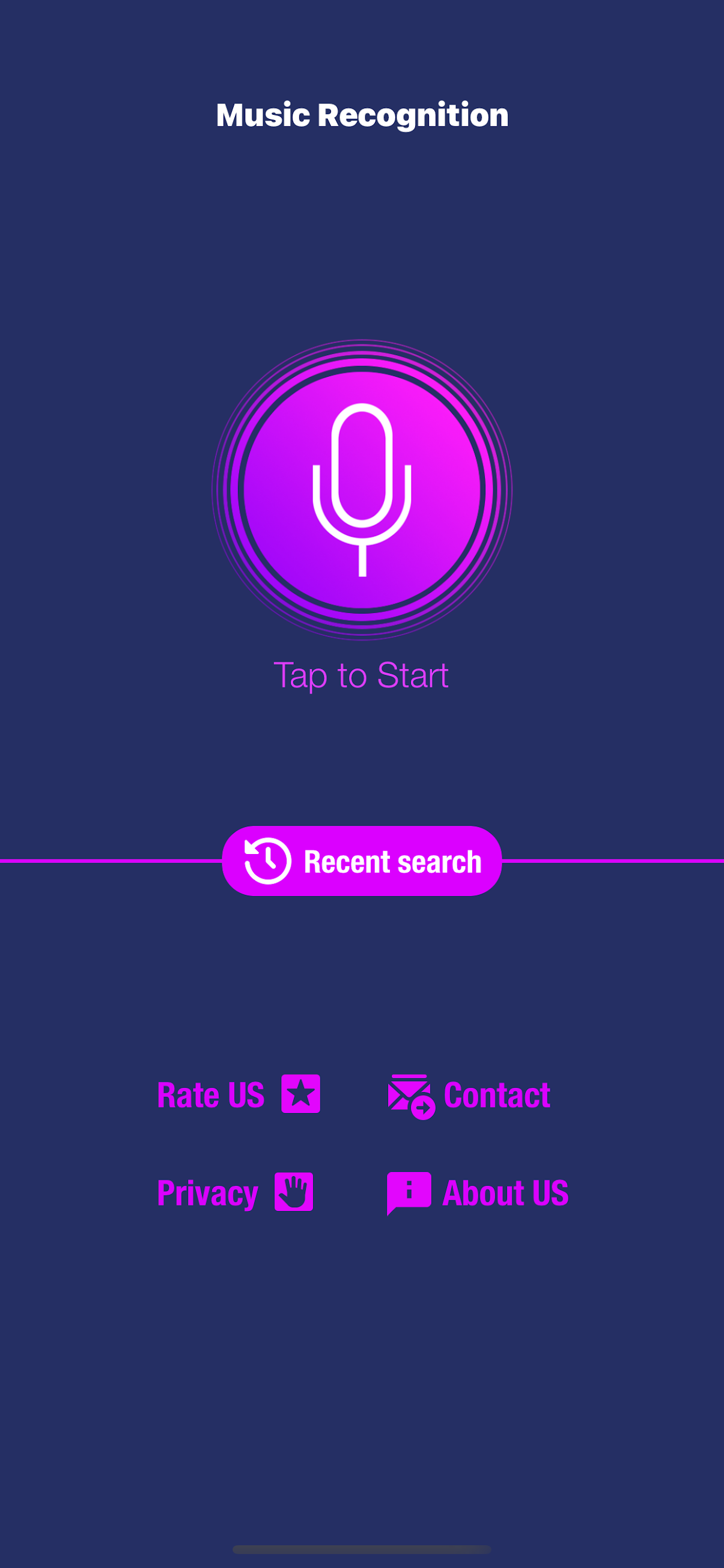The image size is (724, 1568).
Task: Tap the Tap to Start label text
Action: click(x=362, y=674)
